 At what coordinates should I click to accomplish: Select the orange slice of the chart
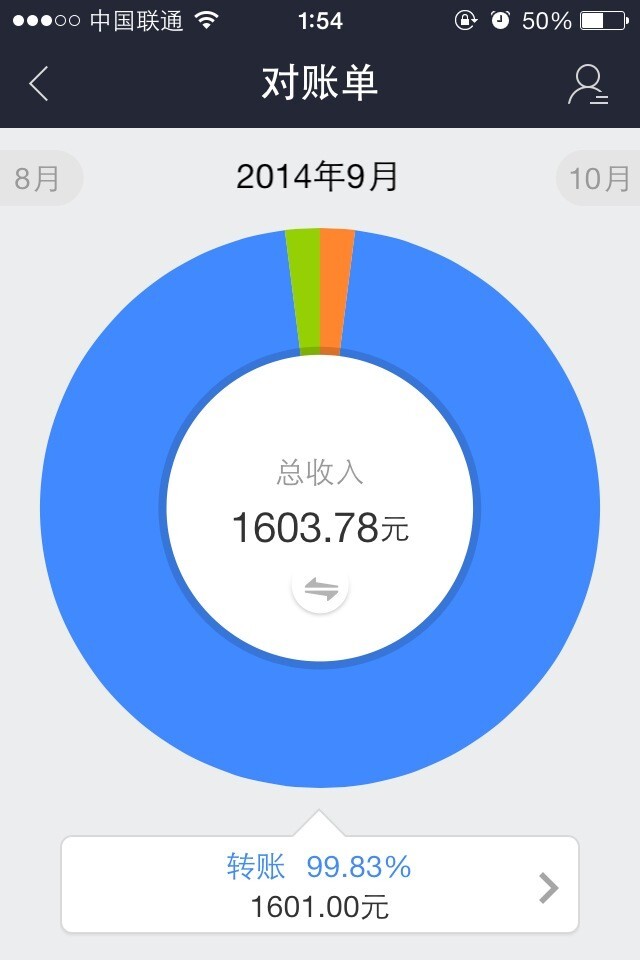(335, 290)
